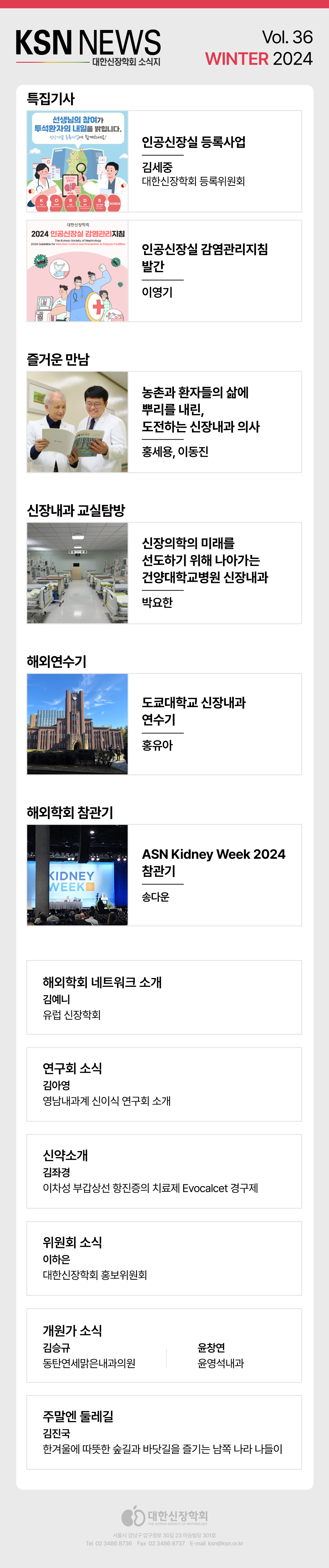
Task: Select the 해외학회 네트워크 소개 card
Action: 164,997
